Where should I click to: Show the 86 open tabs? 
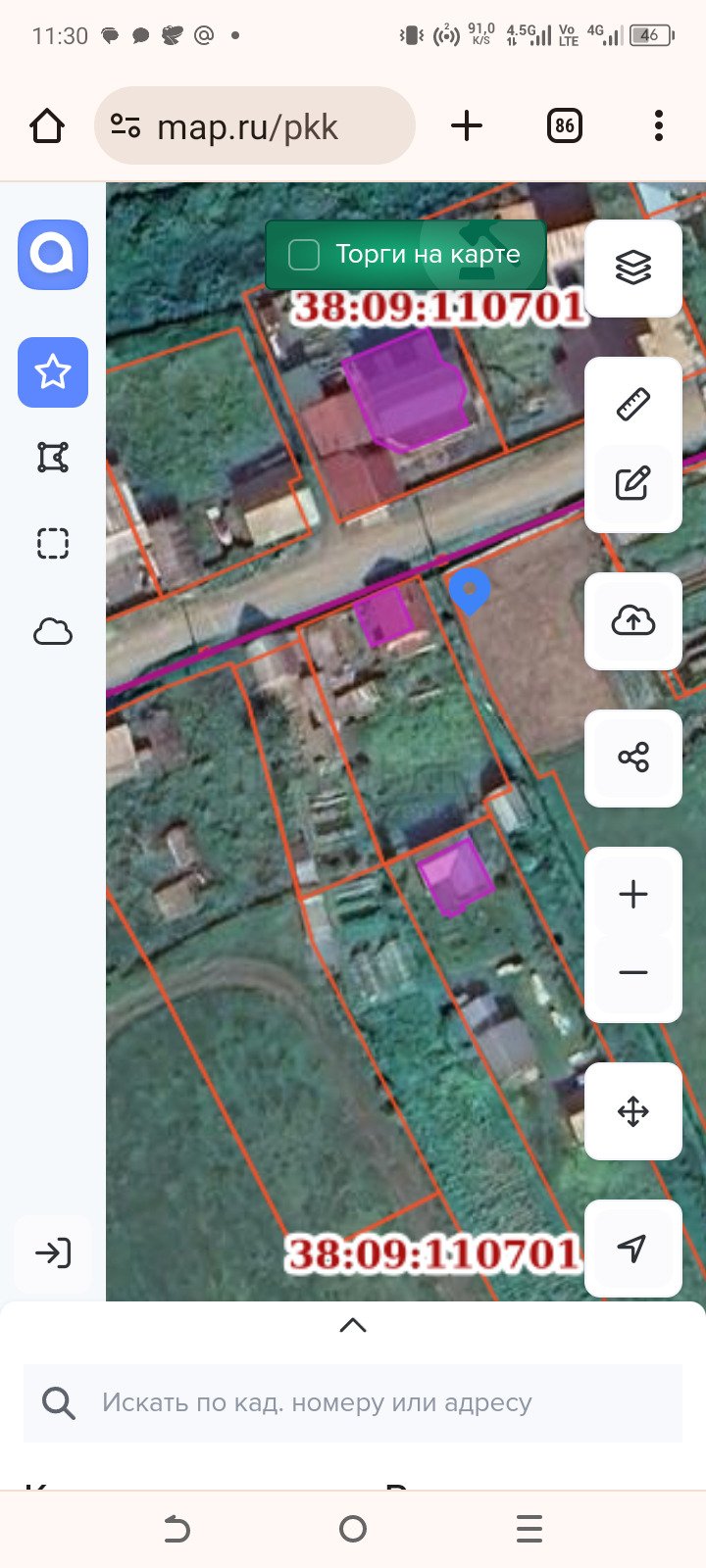564,125
